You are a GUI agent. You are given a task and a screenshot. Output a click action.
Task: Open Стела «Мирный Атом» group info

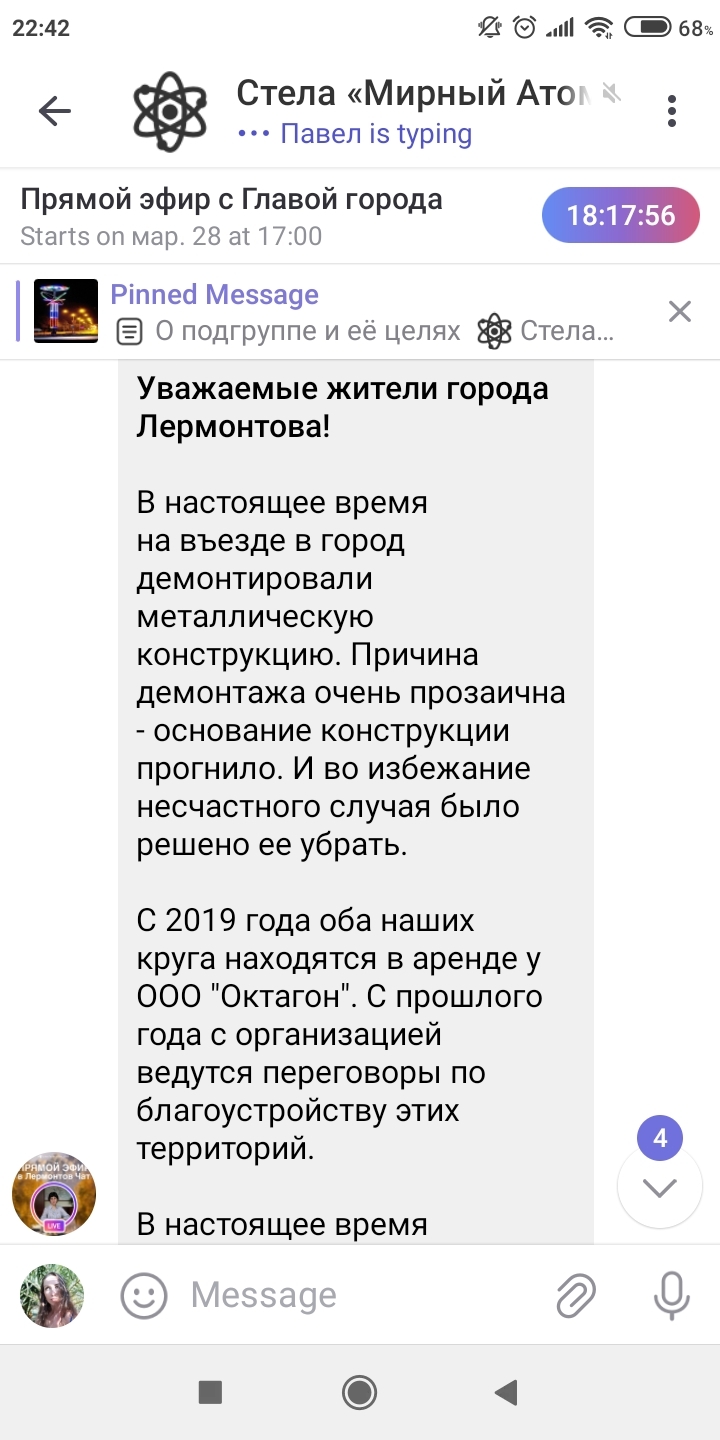click(400, 111)
